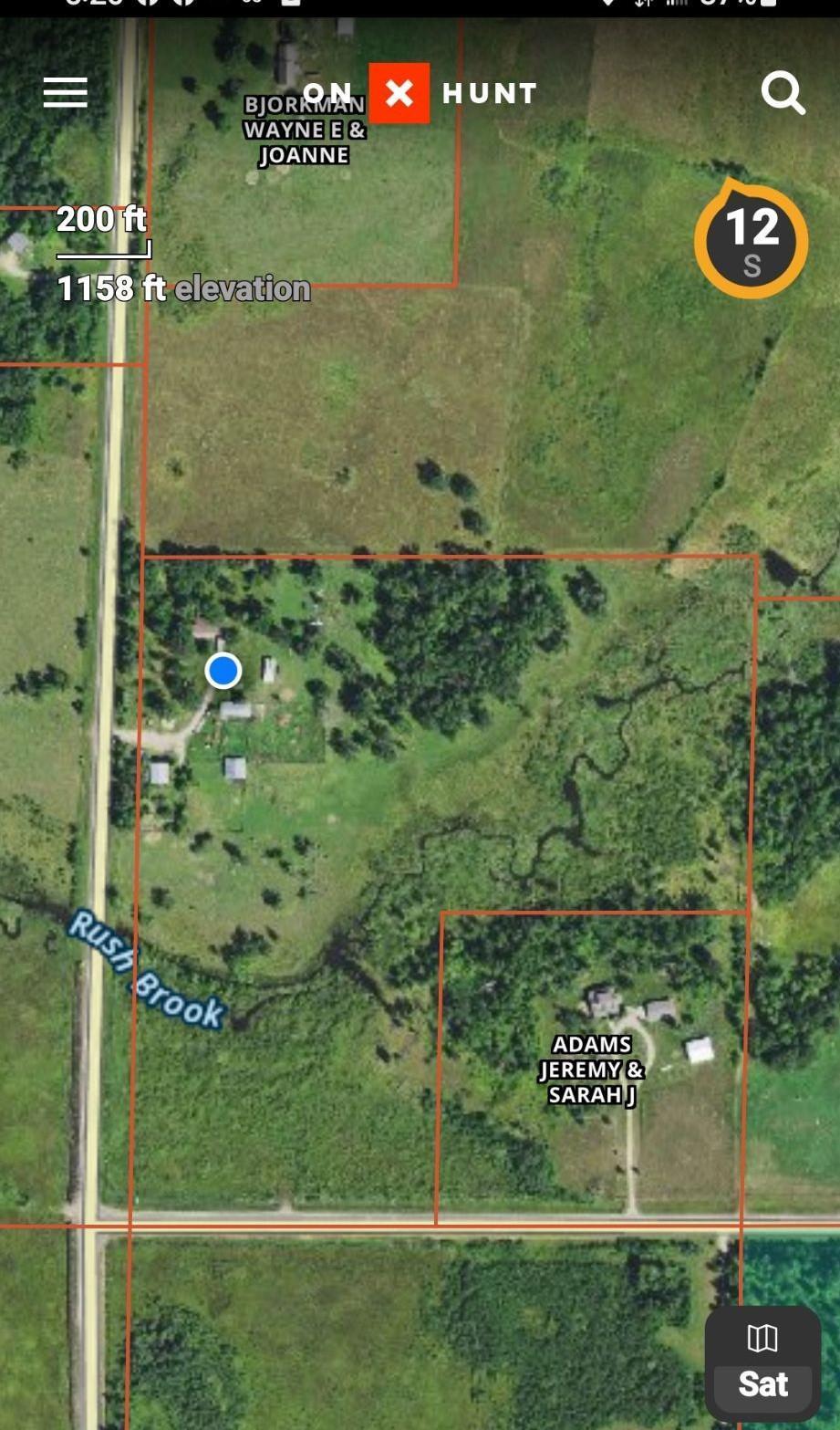The width and height of the screenshot is (840, 1430).
Task: Tap the blue current location dot
Action: (223, 671)
